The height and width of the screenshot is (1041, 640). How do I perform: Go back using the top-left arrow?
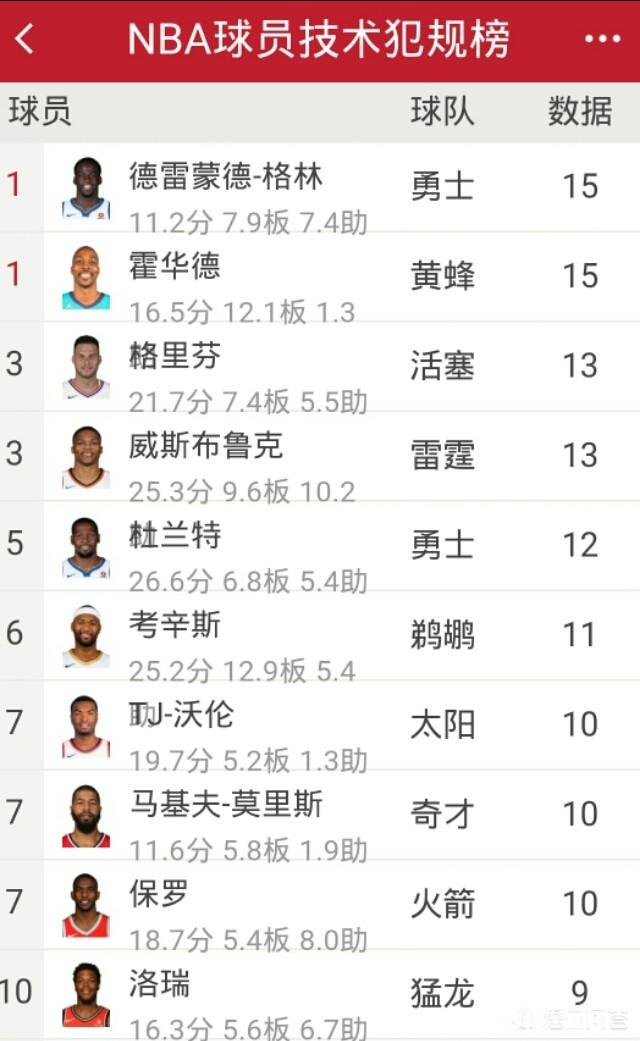click(x=25, y=40)
